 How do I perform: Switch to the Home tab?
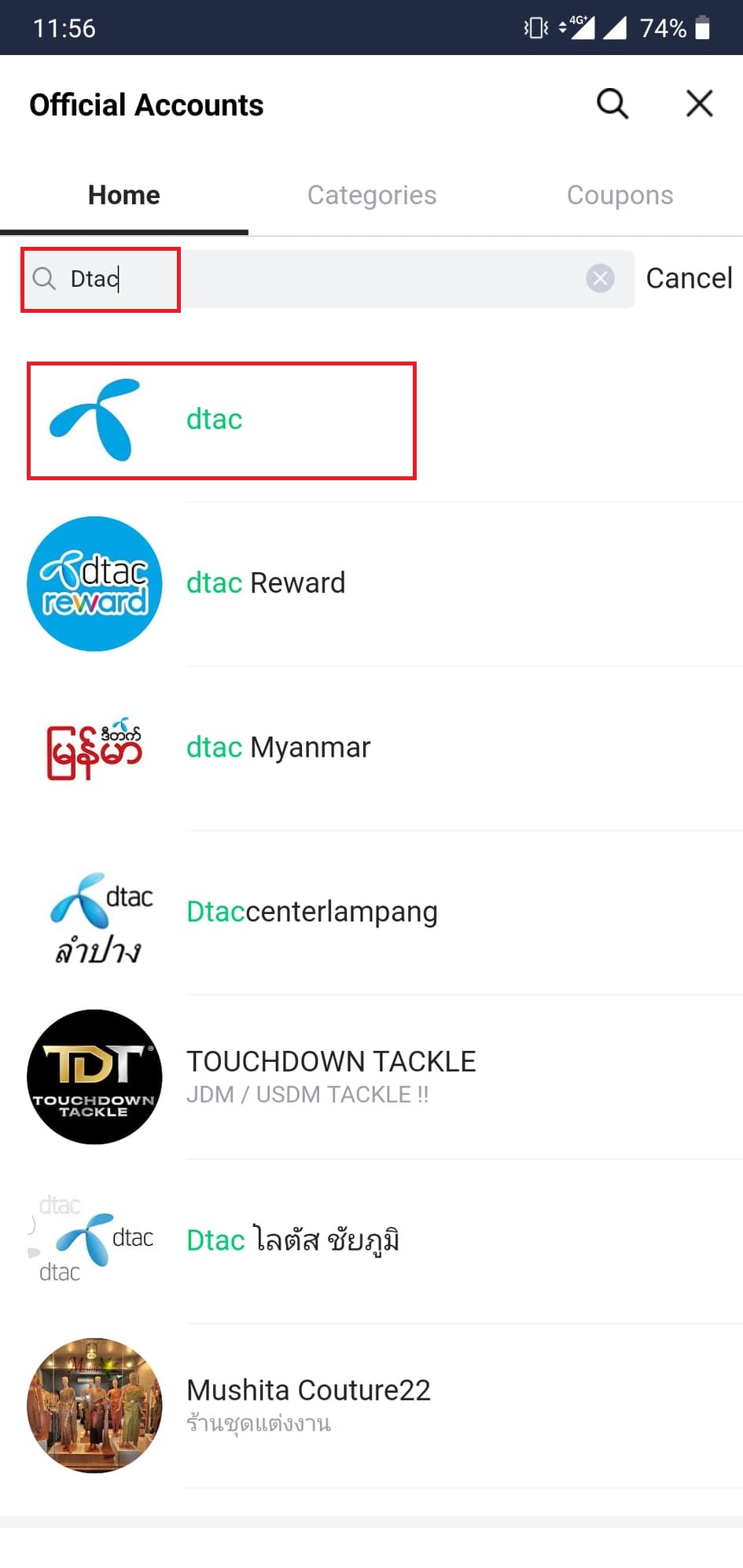pyautogui.click(x=123, y=195)
